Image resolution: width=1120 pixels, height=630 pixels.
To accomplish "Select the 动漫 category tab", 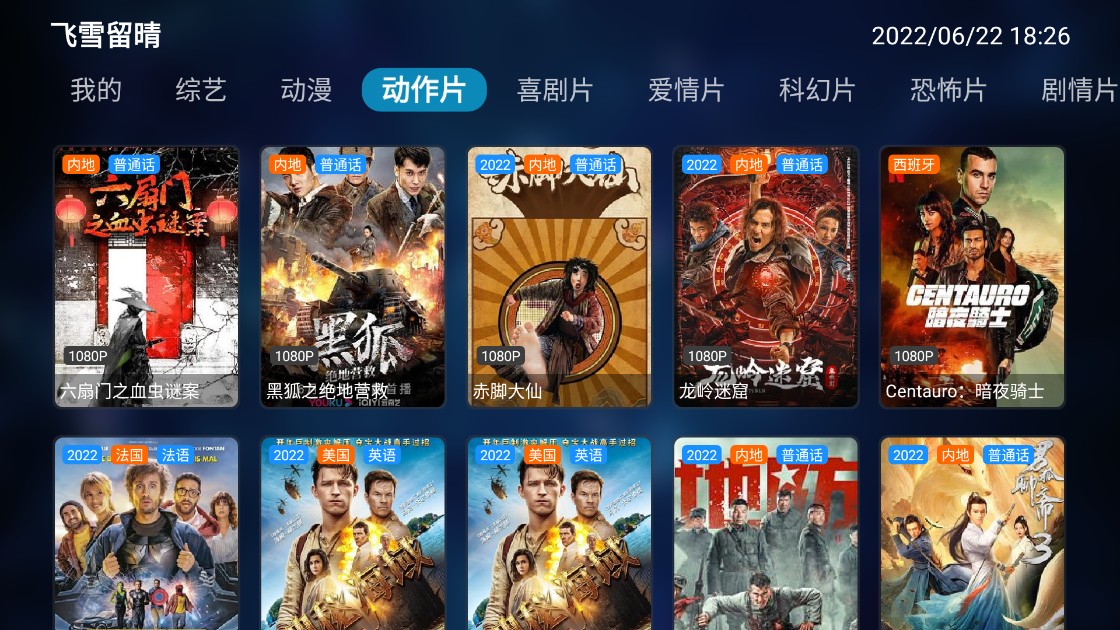I will click(306, 90).
